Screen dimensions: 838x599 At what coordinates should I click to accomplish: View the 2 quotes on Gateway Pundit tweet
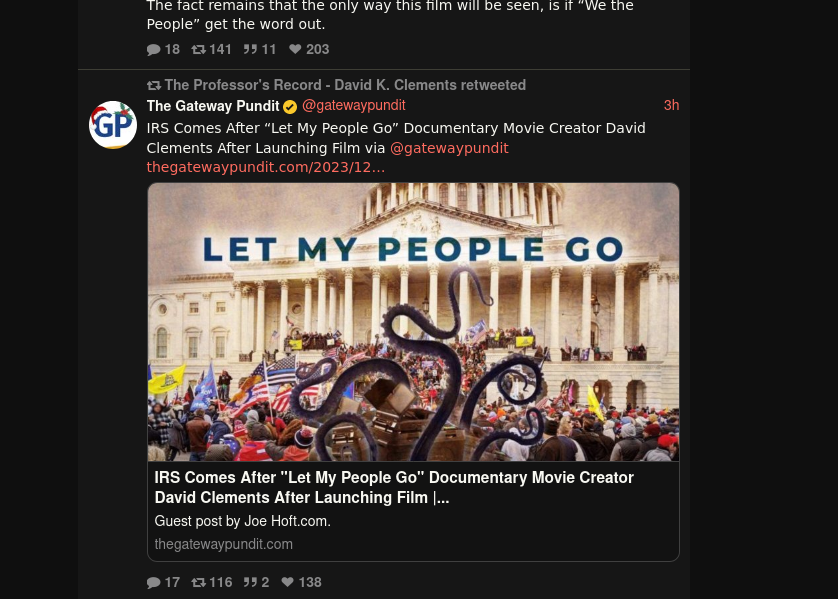[x=257, y=582]
